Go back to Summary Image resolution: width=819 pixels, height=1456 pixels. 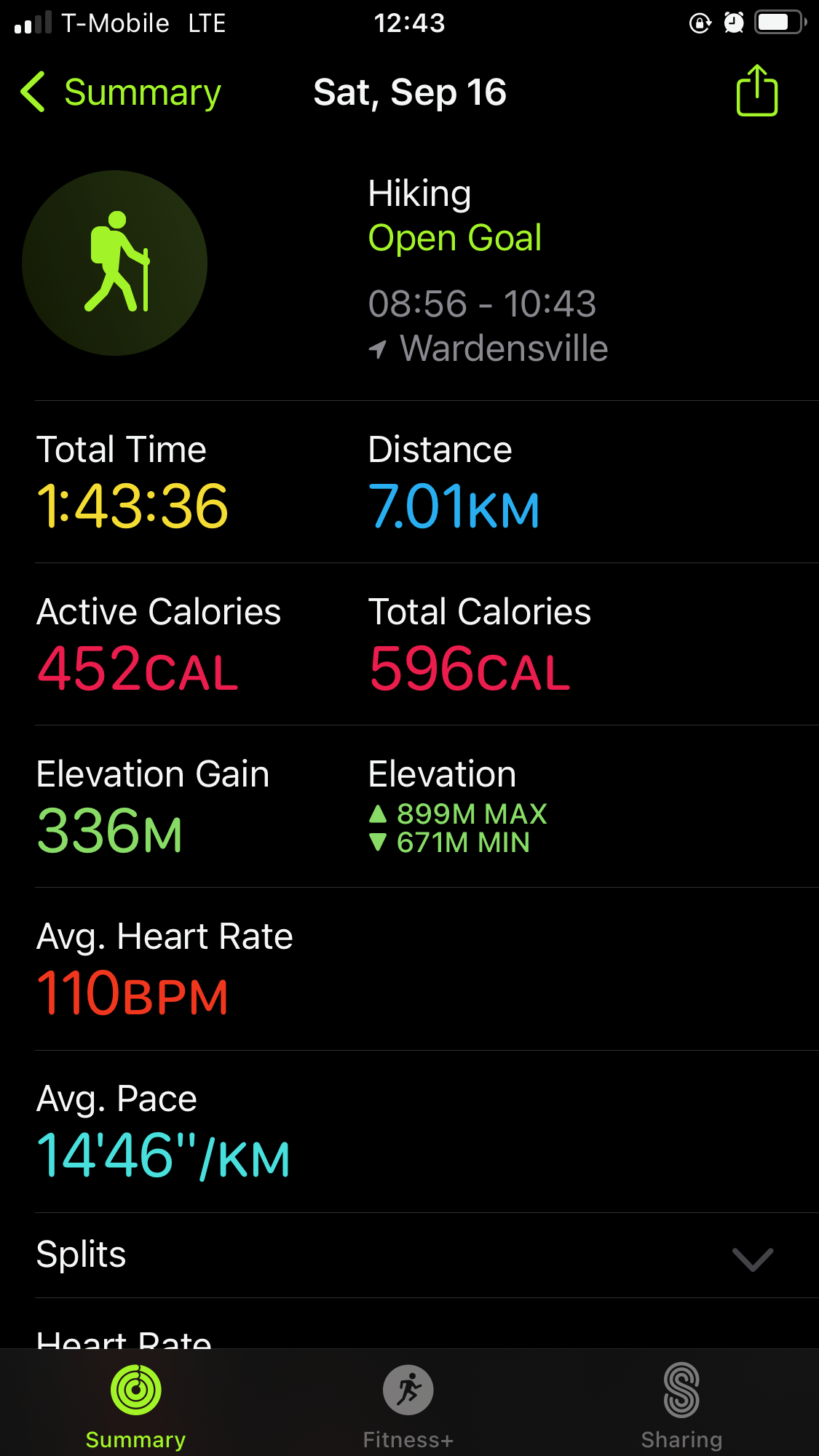click(121, 92)
